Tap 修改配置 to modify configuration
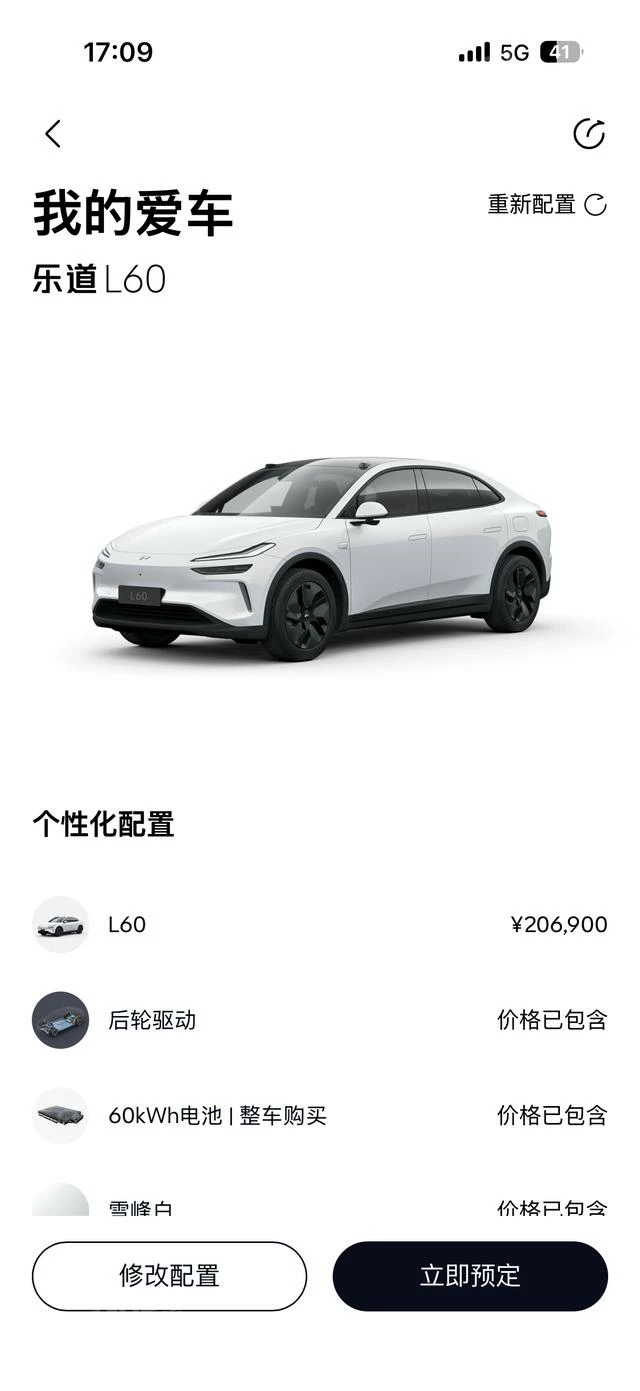 (x=169, y=1276)
